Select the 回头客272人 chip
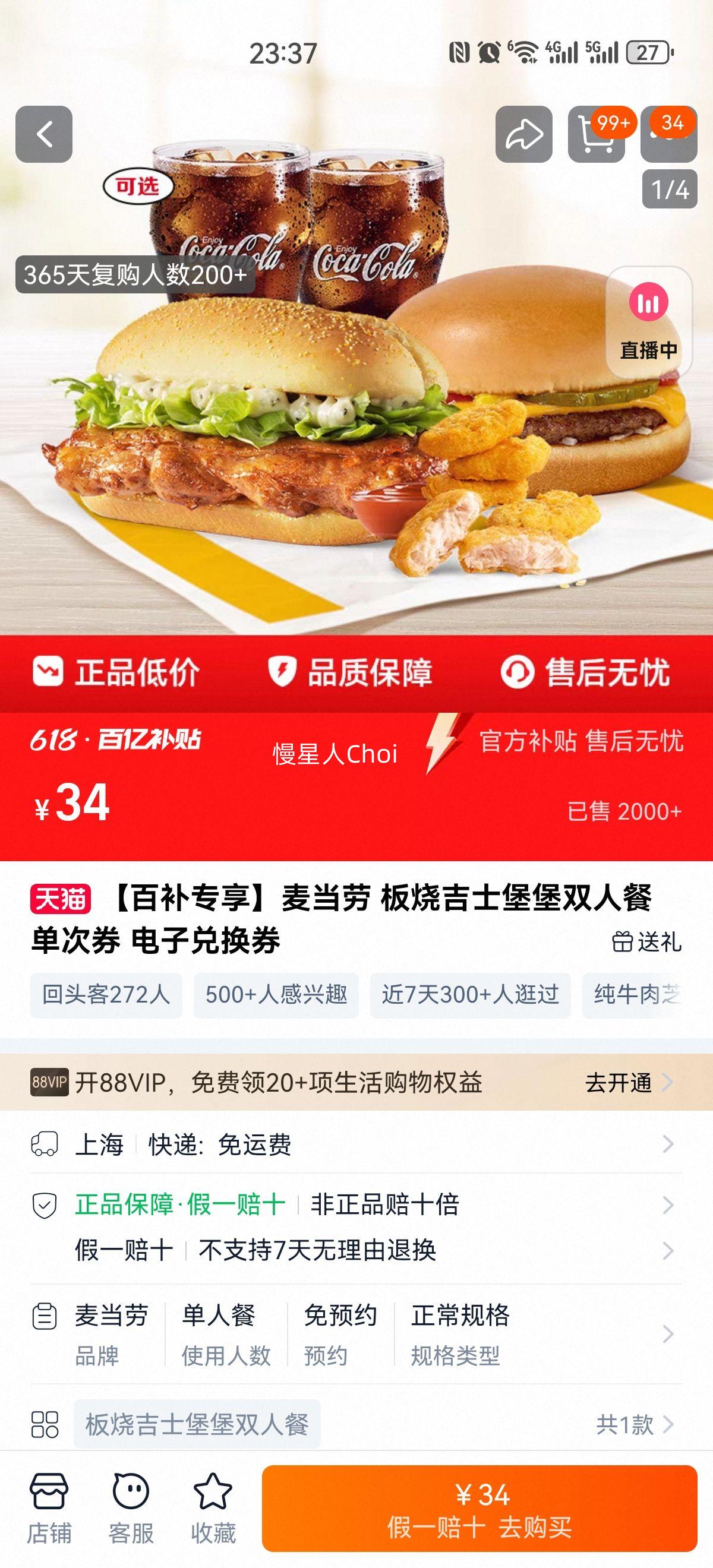Viewport: 713px width, 1568px height. (x=106, y=995)
